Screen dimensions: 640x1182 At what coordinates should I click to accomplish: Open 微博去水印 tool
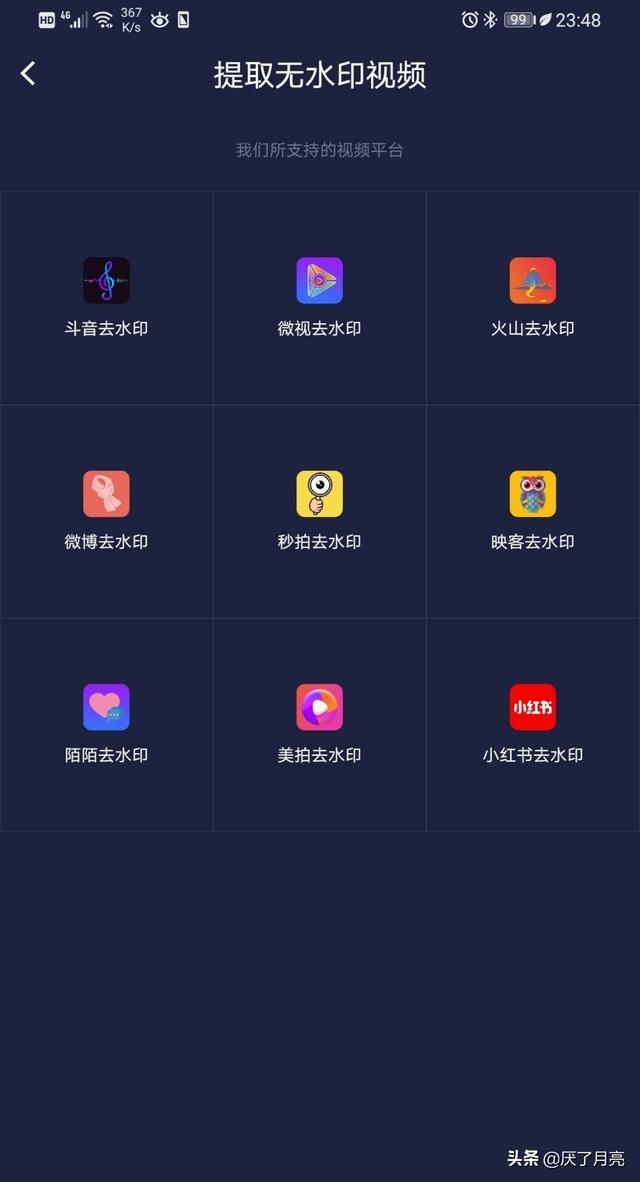click(x=106, y=510)
